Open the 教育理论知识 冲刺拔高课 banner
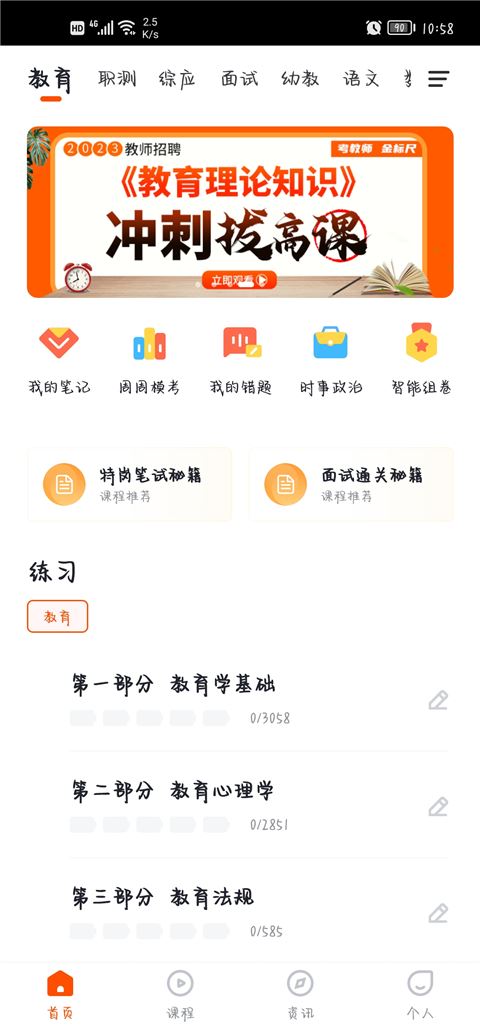 pos(240,212)
